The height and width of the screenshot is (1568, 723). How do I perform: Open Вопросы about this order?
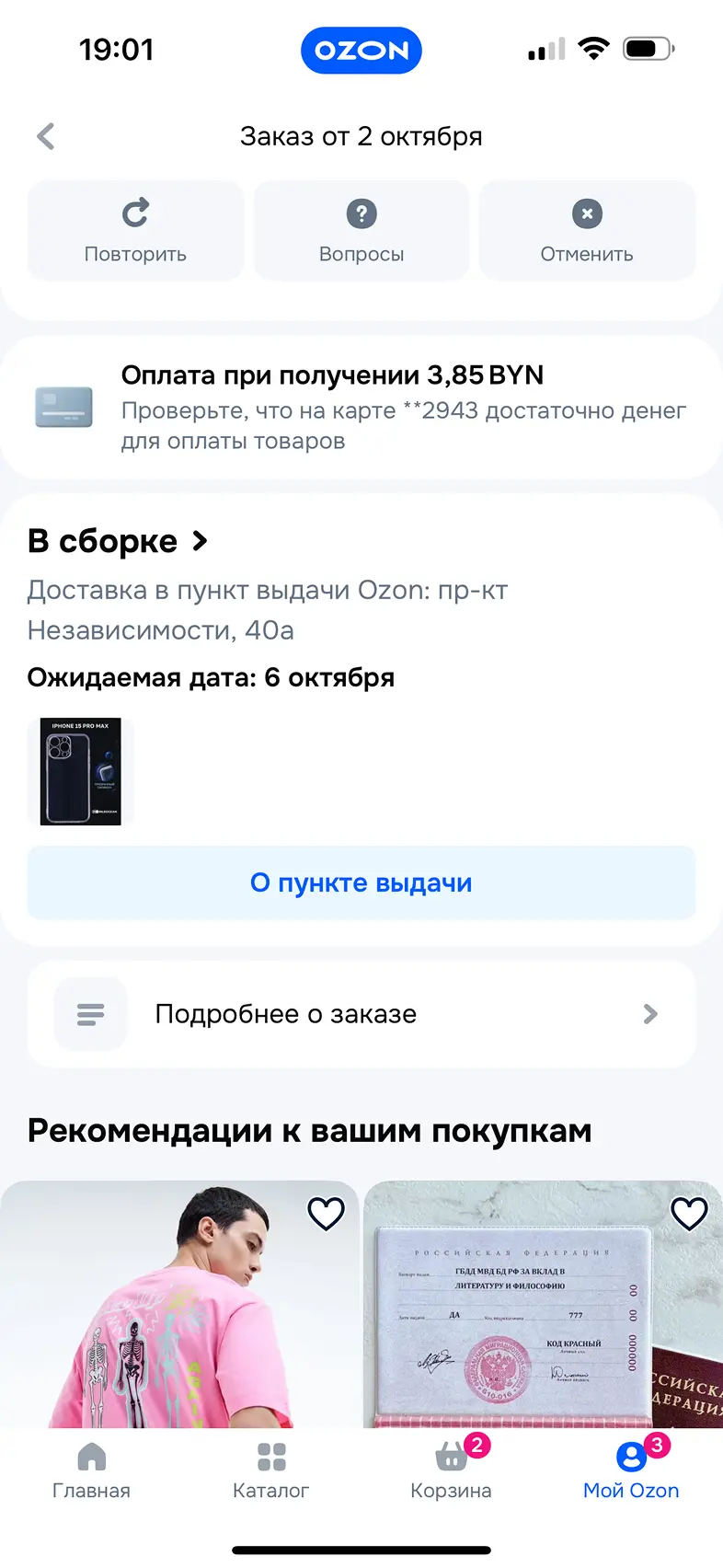click(x=361, y=231)
